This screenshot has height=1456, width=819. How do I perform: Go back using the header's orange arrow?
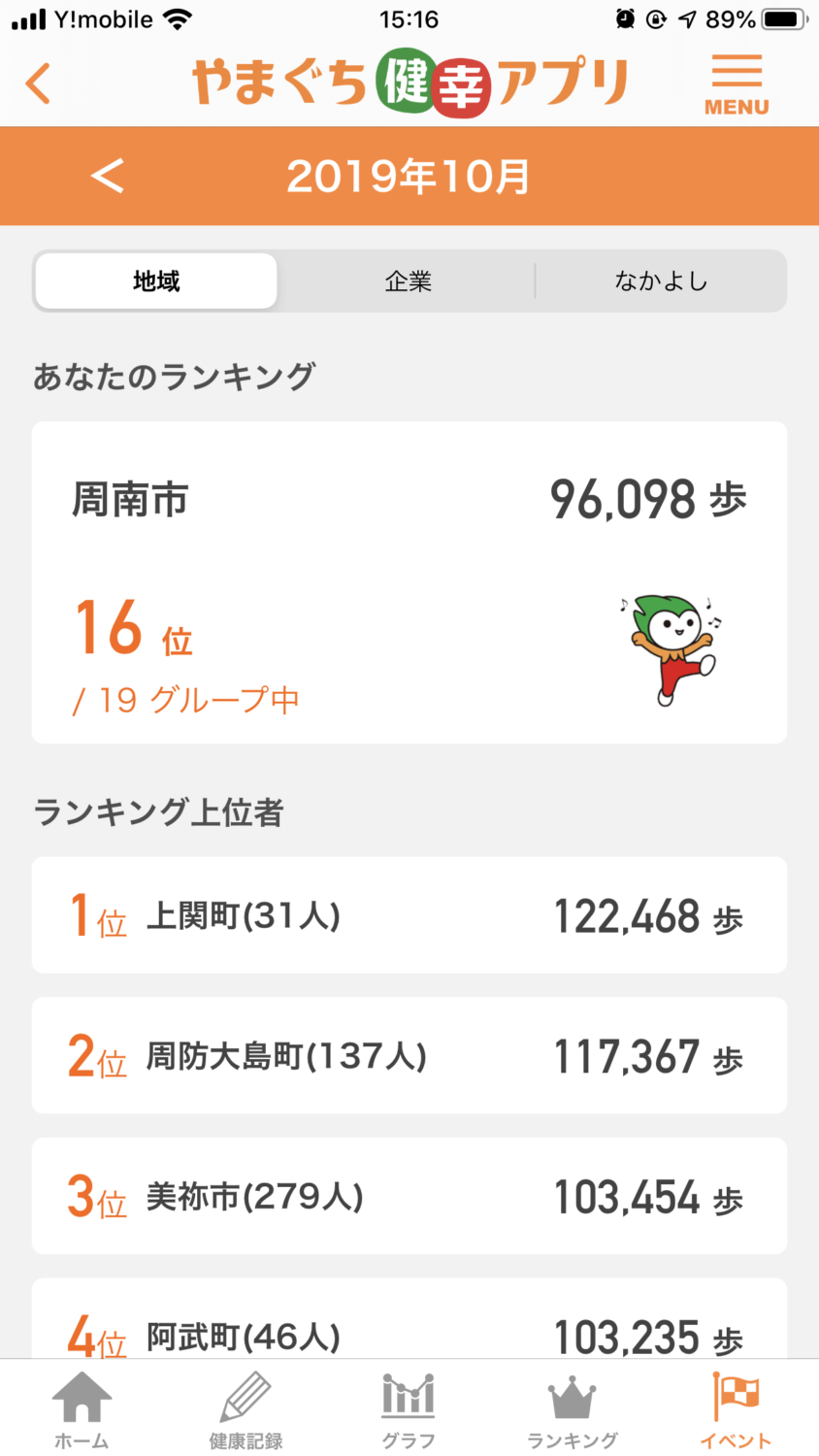38,83
